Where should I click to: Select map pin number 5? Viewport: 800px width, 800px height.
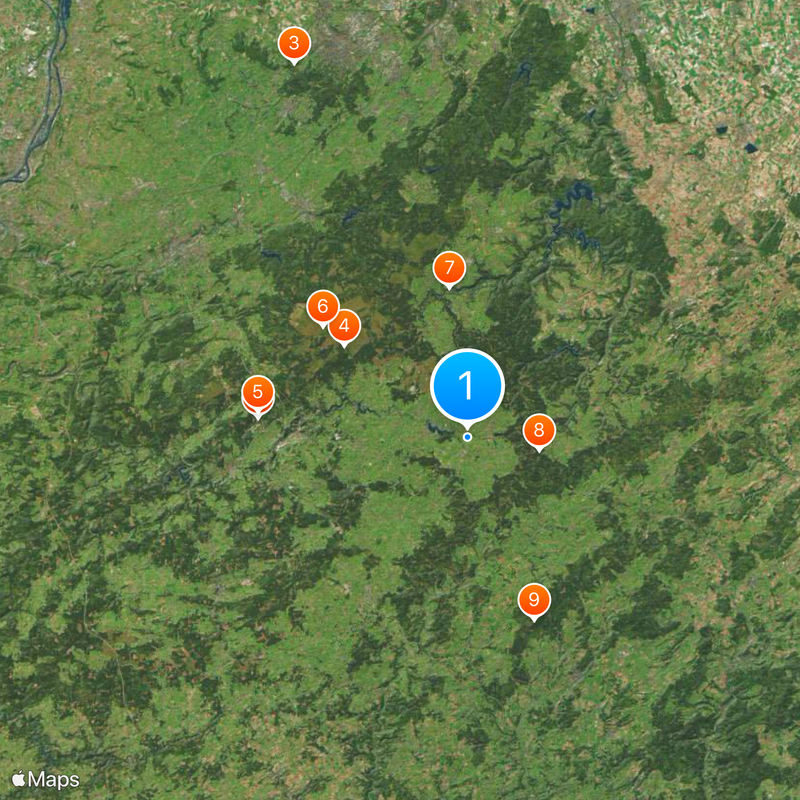coord(258,392)
